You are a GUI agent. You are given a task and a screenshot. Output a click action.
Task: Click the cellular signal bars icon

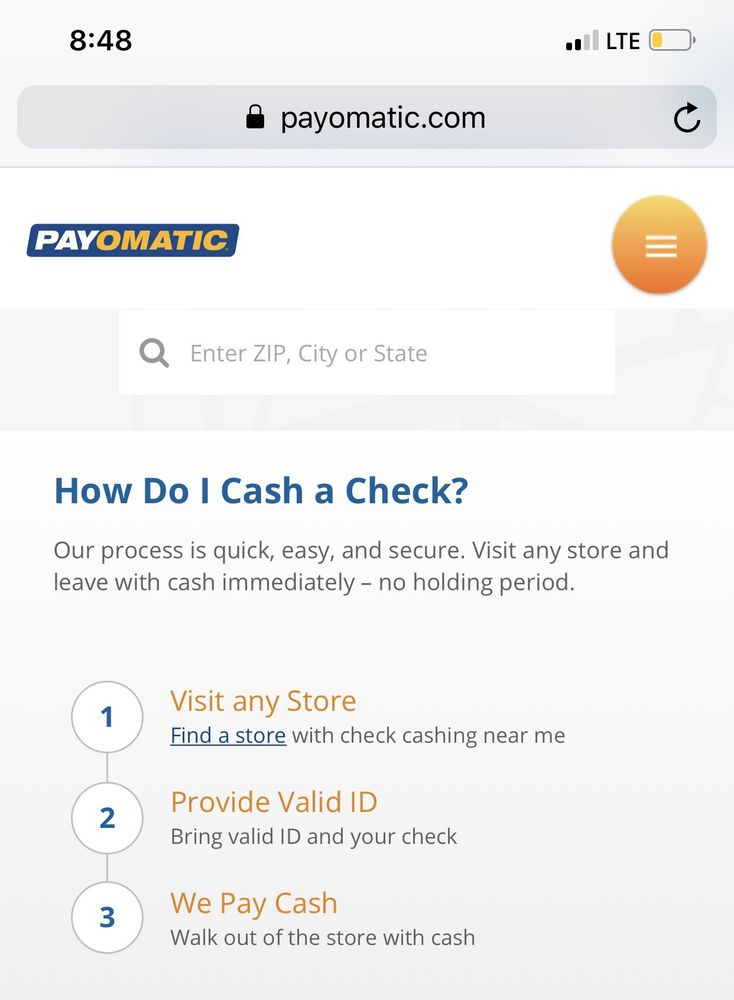tap(582, 40)
